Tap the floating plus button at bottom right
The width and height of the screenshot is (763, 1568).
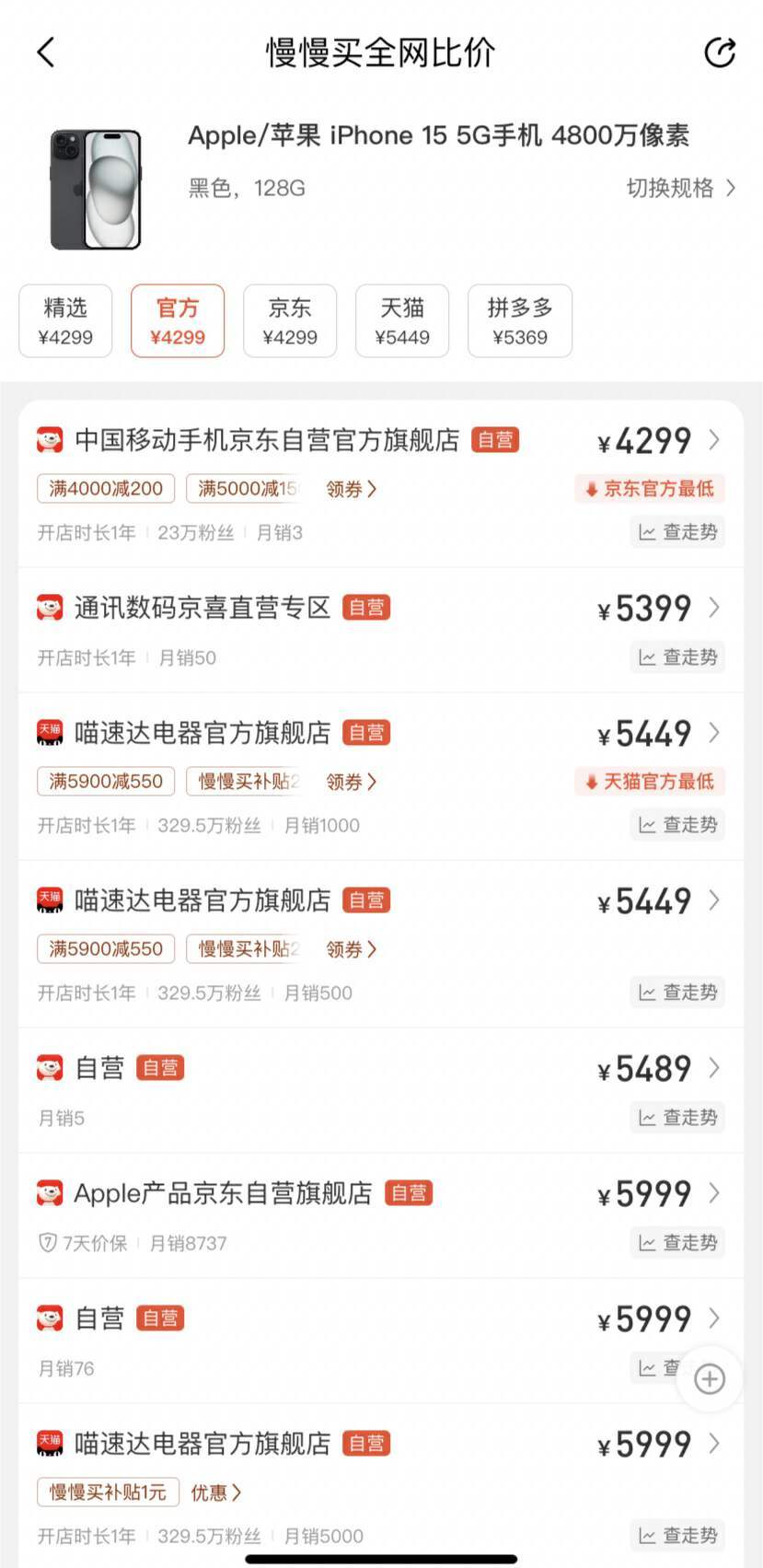point(709,1379)
